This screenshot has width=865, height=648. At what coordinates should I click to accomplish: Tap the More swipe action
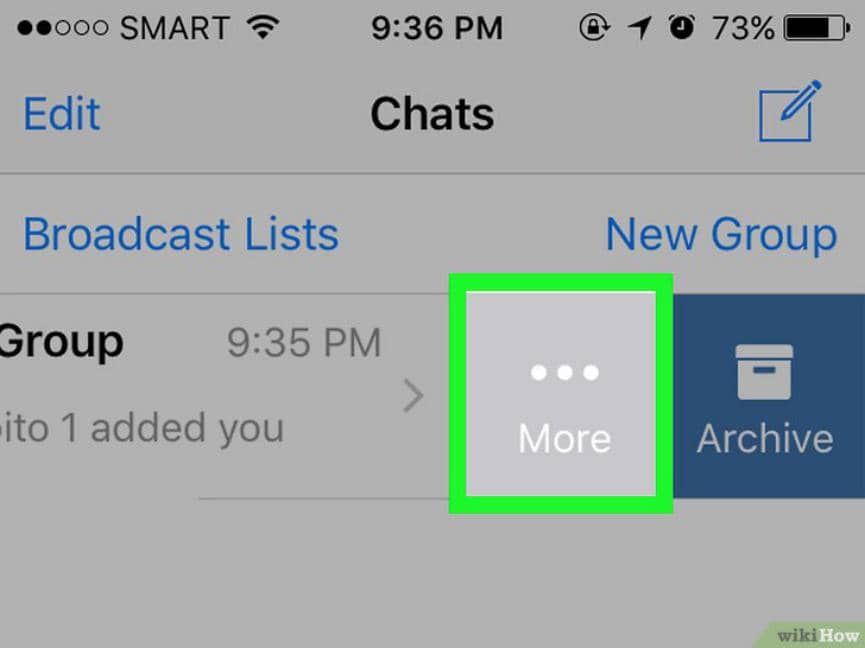pyautogui.click(x=563, y=394)
